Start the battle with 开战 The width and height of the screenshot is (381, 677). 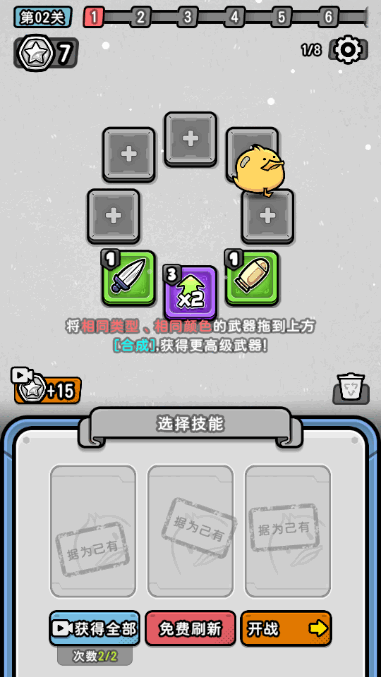click(x=286, y=628)
